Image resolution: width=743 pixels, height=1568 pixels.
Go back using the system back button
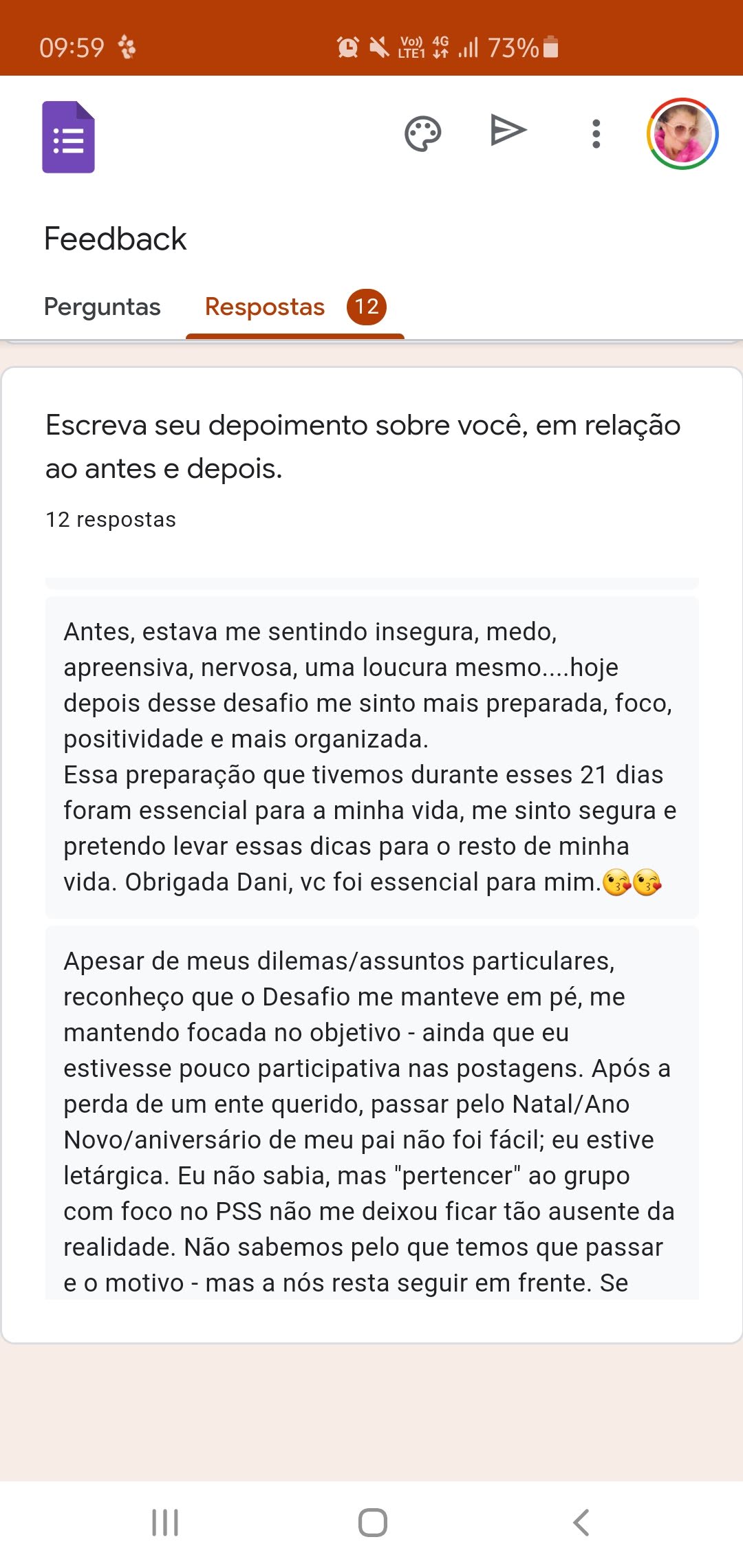click(581, 1523)
